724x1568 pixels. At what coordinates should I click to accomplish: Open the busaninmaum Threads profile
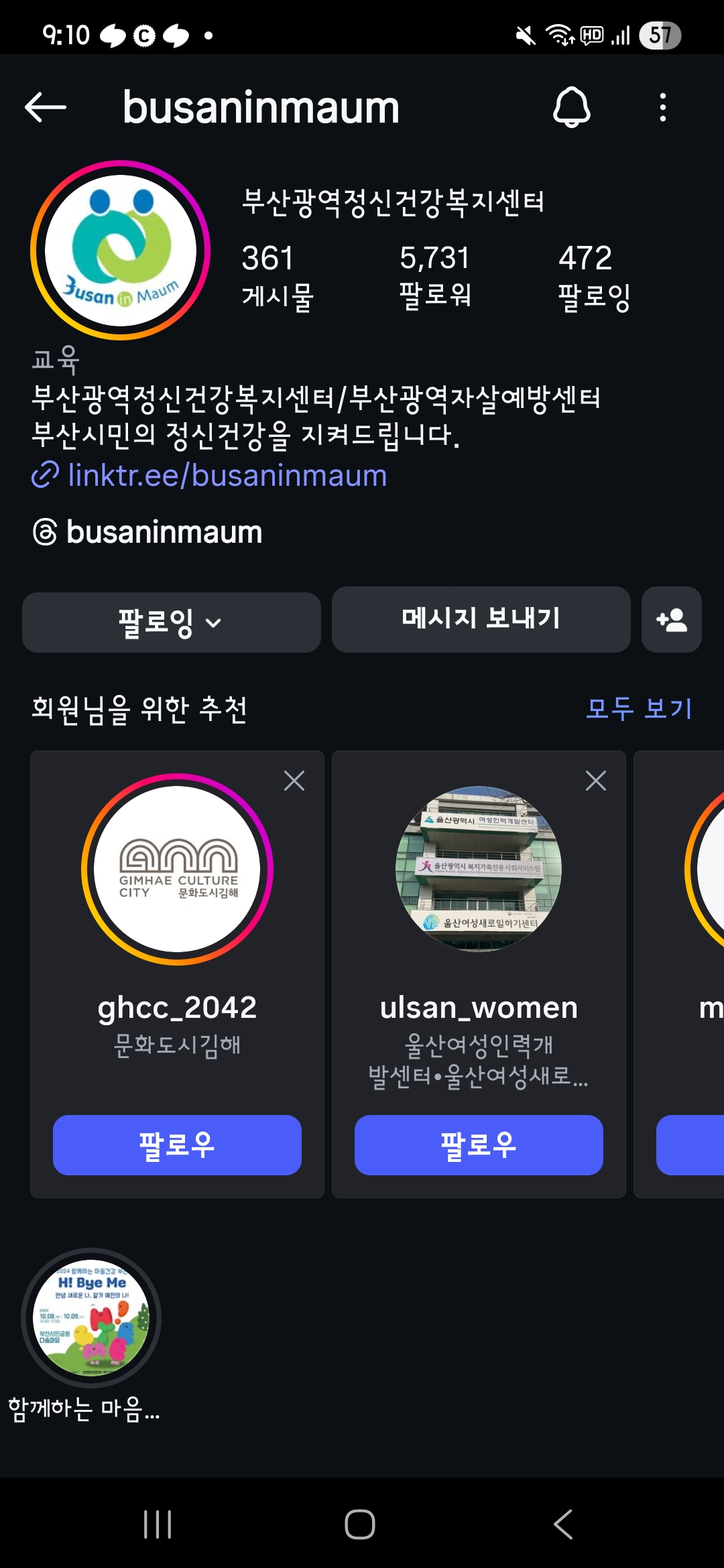pos(164,532)
